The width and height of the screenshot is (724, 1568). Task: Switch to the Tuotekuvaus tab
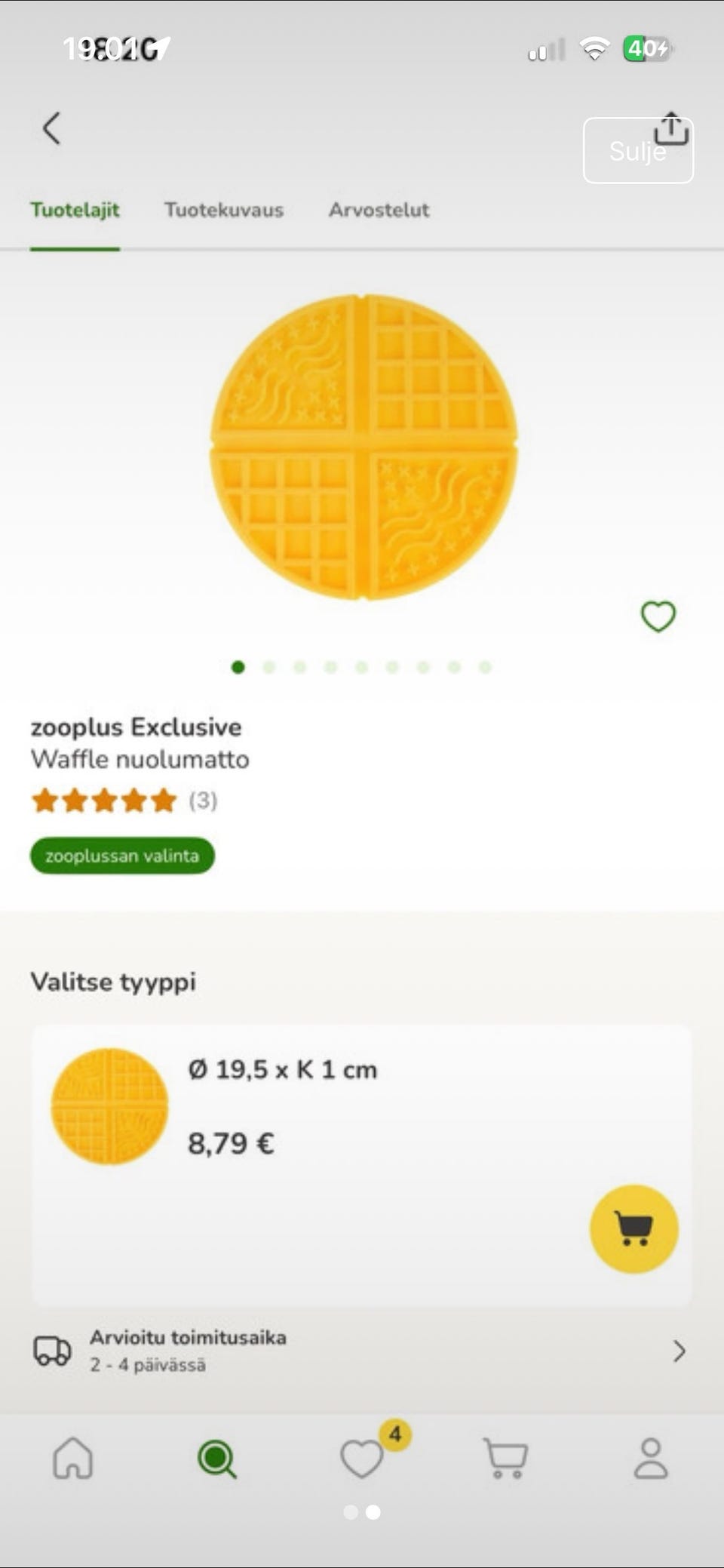(224, 211)
